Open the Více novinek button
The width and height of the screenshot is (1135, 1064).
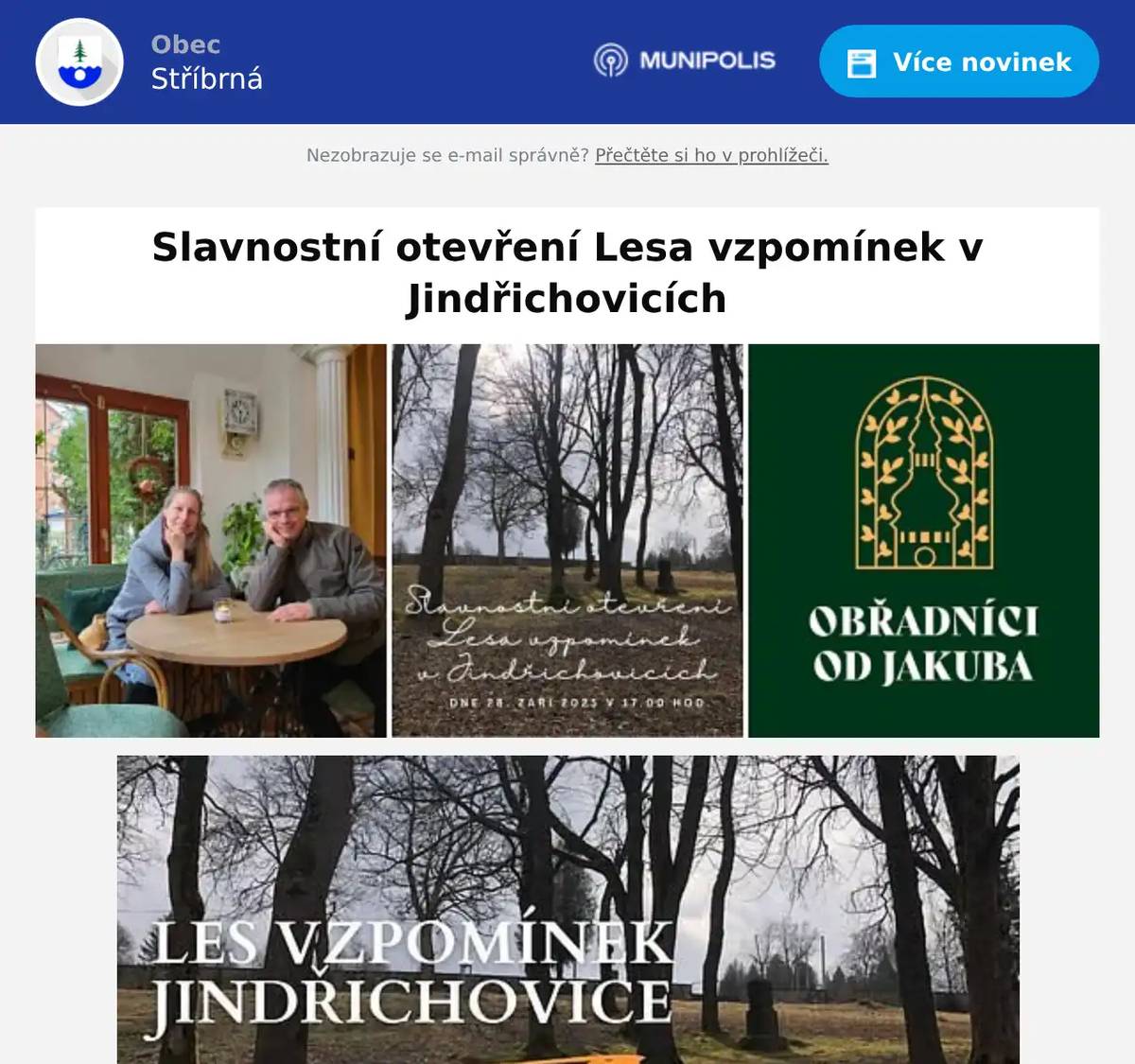pos(958,61)
